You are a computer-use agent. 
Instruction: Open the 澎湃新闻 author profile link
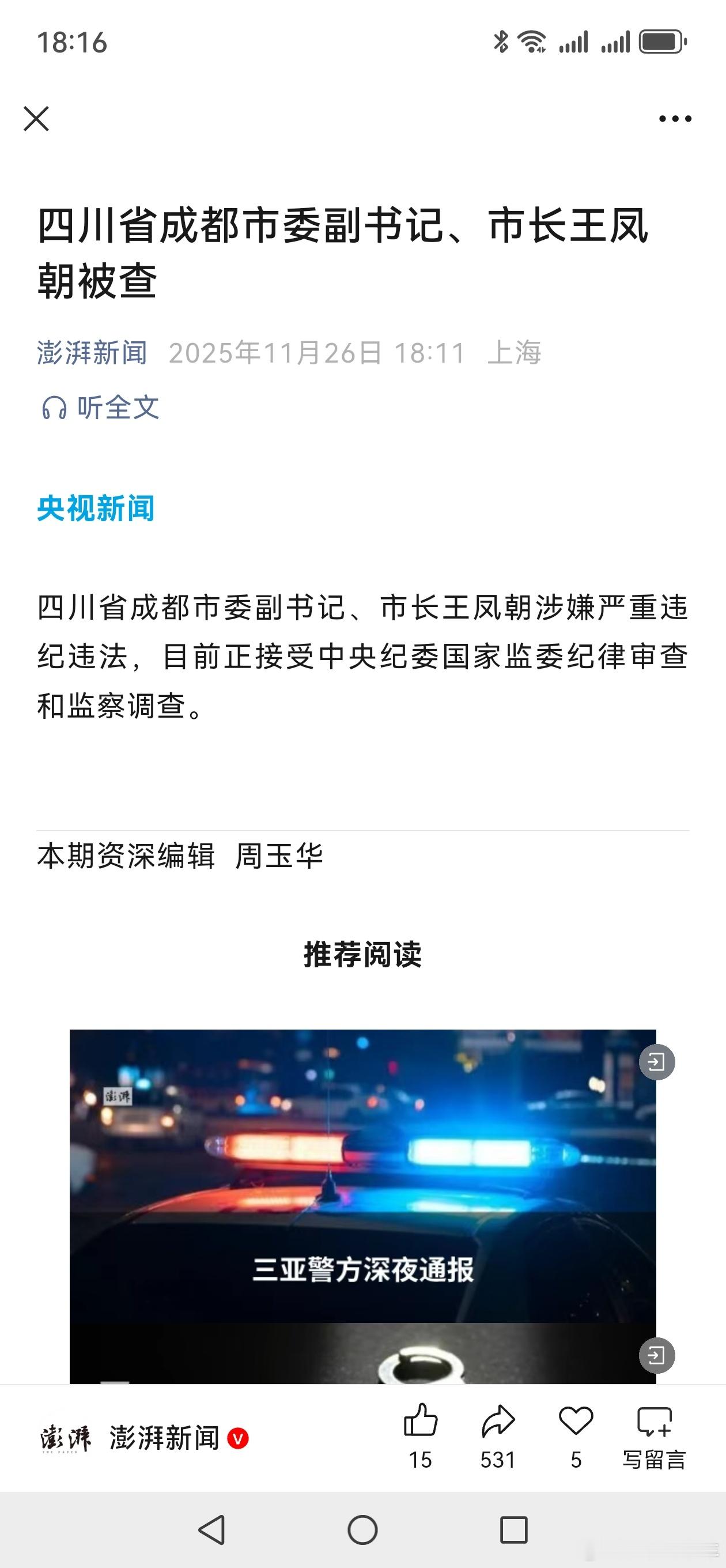[x=91, y=352]
